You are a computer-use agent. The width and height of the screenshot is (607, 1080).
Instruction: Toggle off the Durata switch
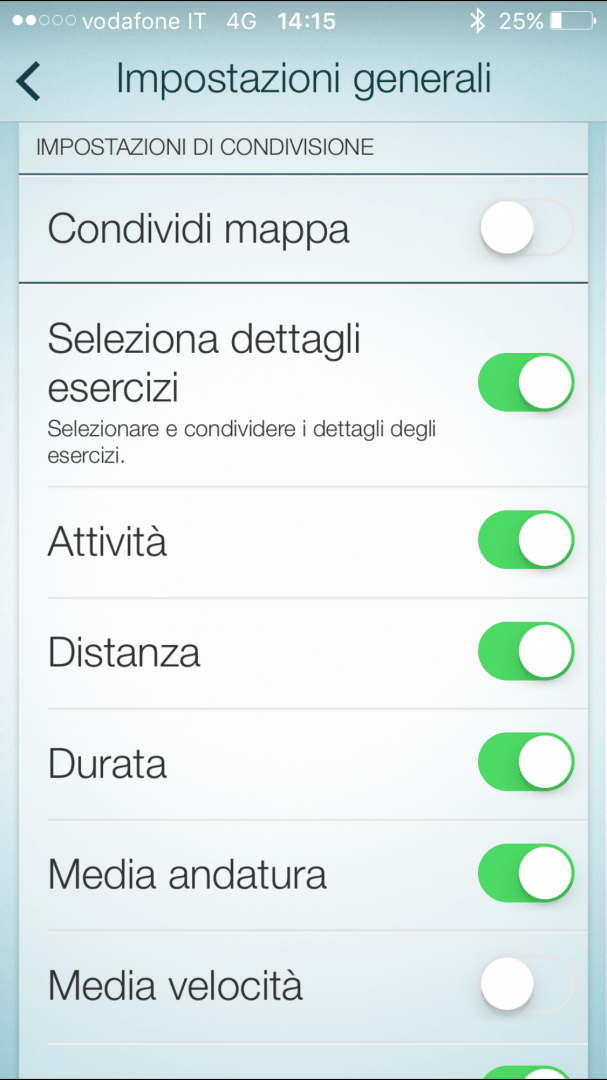(x=525, y=763)
